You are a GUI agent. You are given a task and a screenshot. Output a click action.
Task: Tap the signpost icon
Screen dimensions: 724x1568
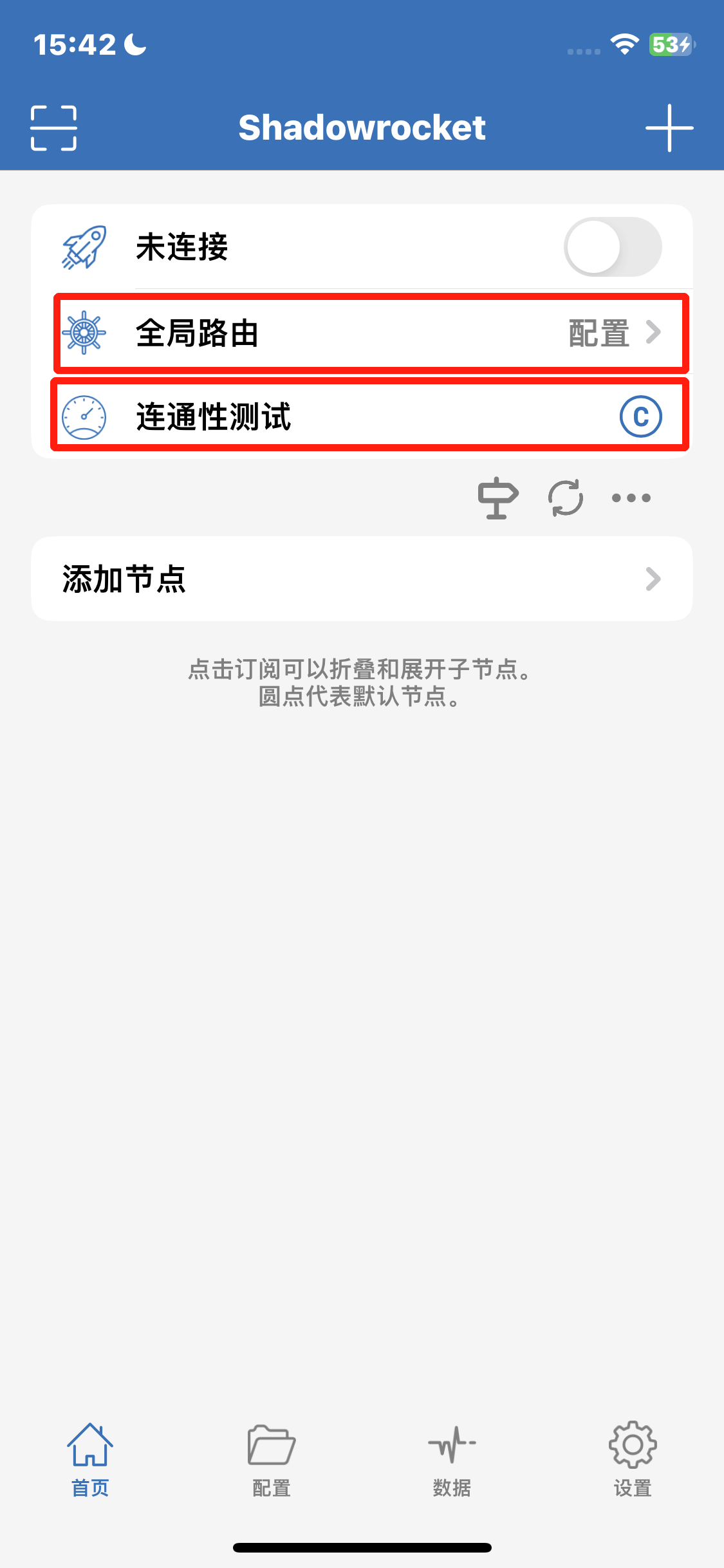(497, 498)
